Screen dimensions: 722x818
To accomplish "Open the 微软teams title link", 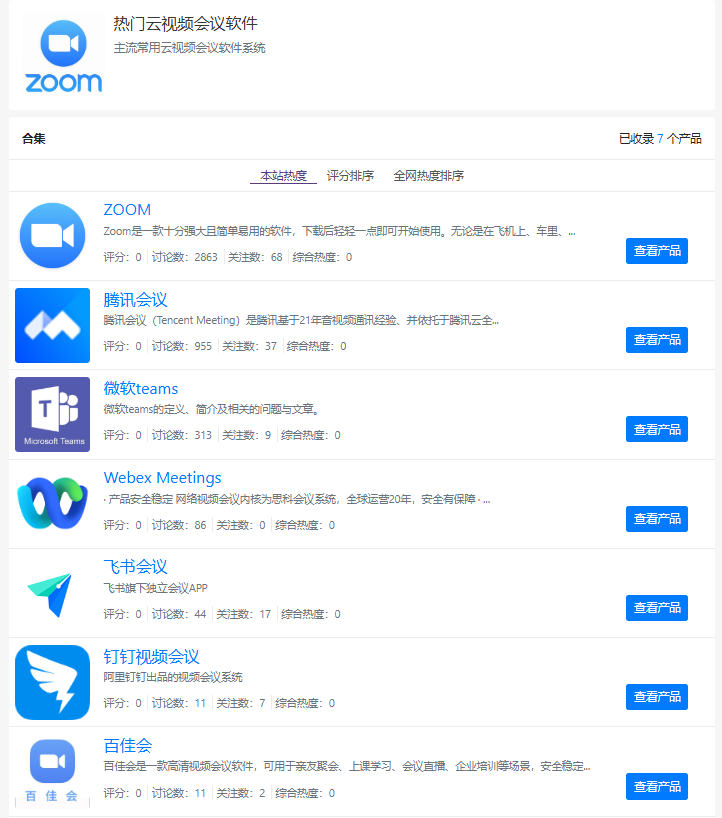I will click(141, 388).
